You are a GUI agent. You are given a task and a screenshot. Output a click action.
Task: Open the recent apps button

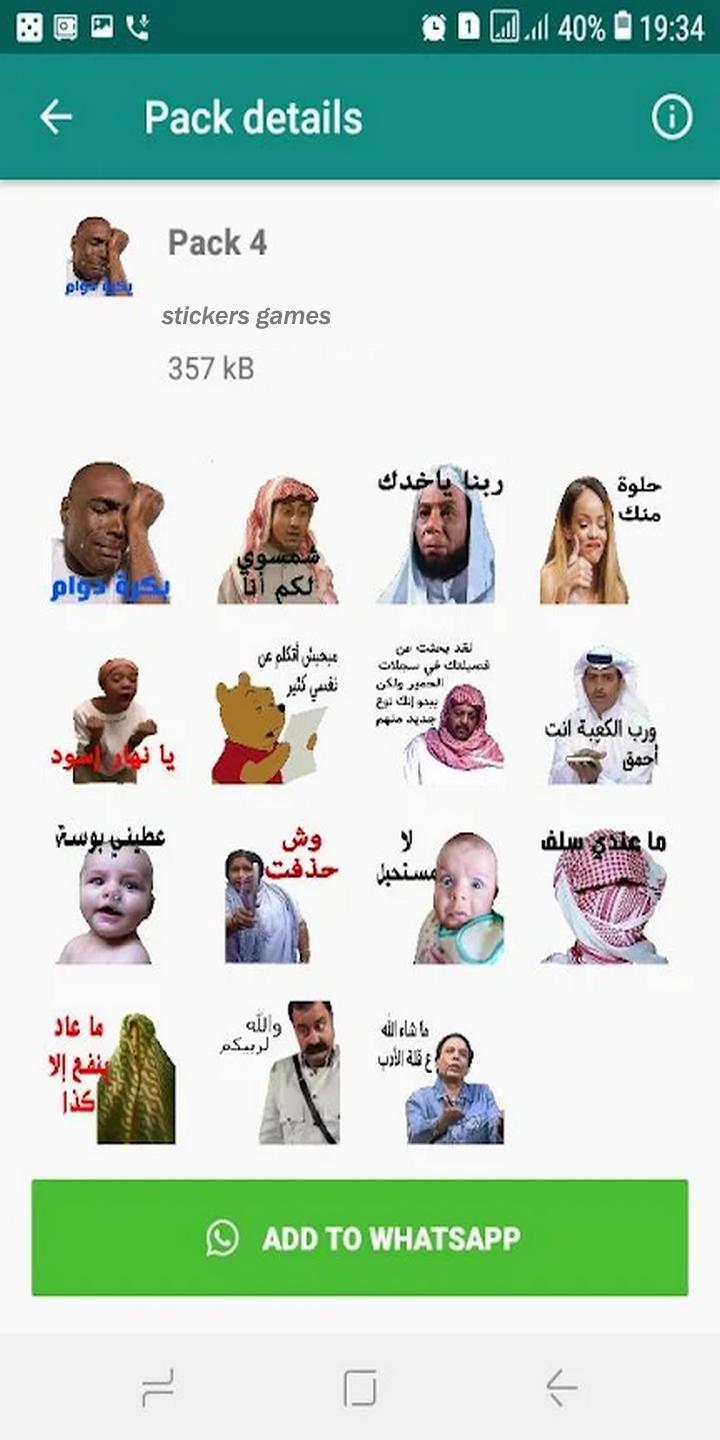(158, 1388)
